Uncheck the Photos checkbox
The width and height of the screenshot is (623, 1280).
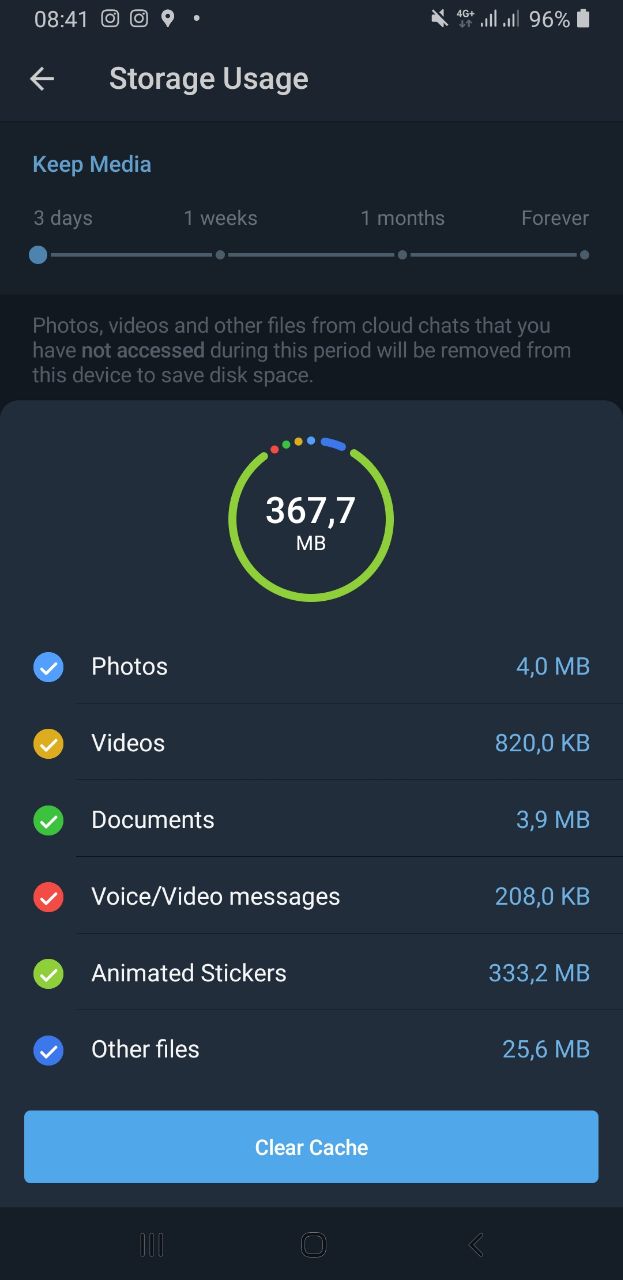[48, 667]
